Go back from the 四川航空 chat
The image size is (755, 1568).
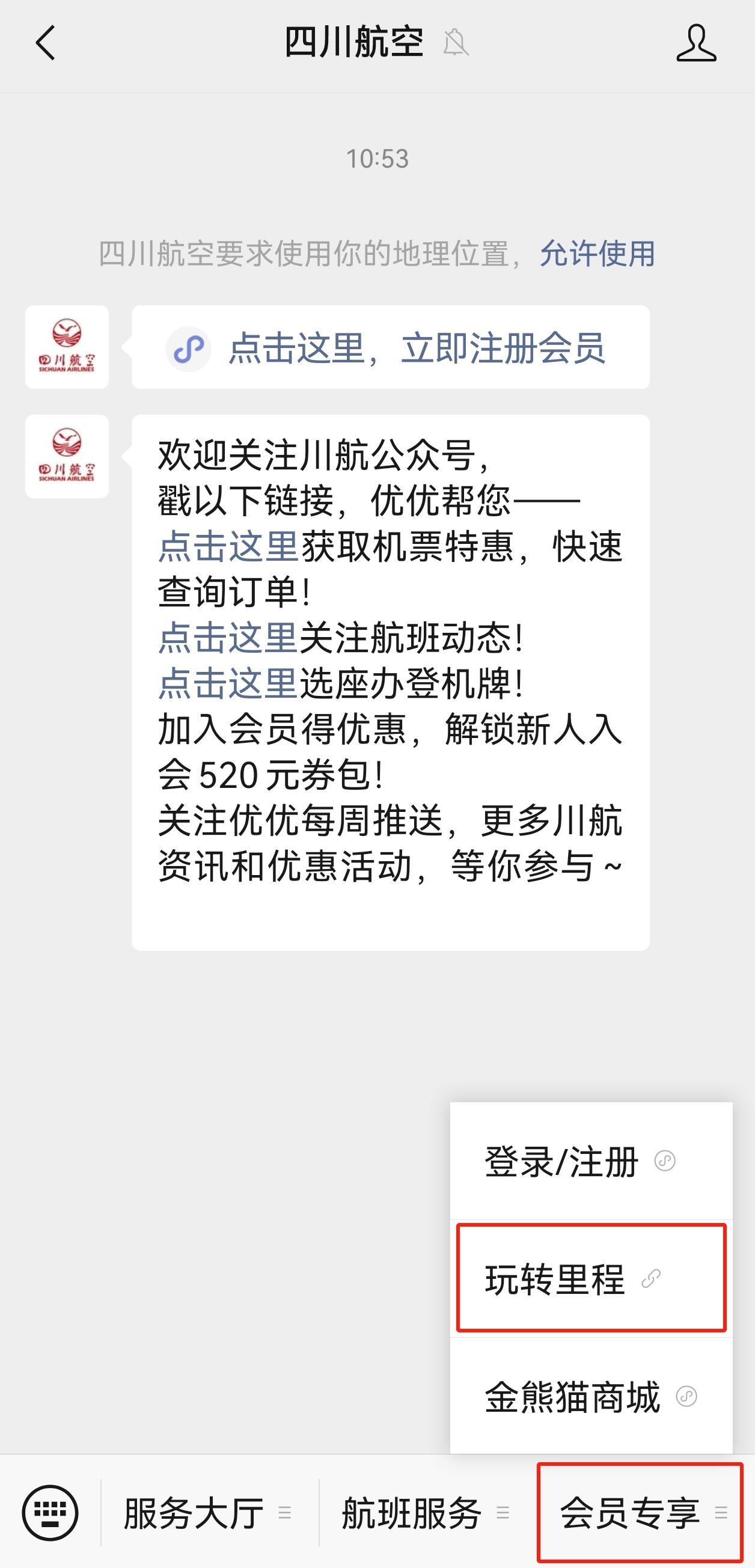[46, 43]
